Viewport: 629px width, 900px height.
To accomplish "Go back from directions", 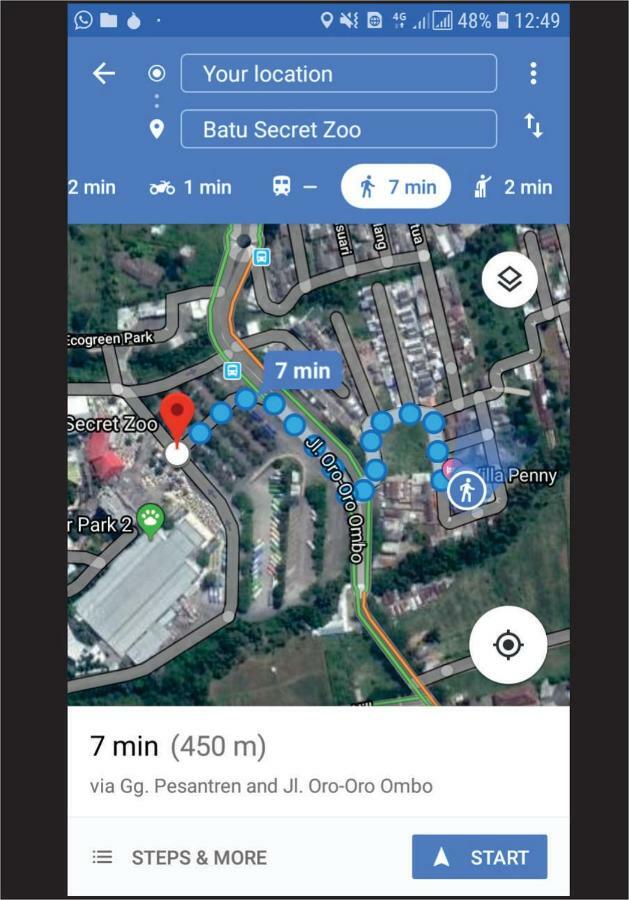I will [104, 74].
